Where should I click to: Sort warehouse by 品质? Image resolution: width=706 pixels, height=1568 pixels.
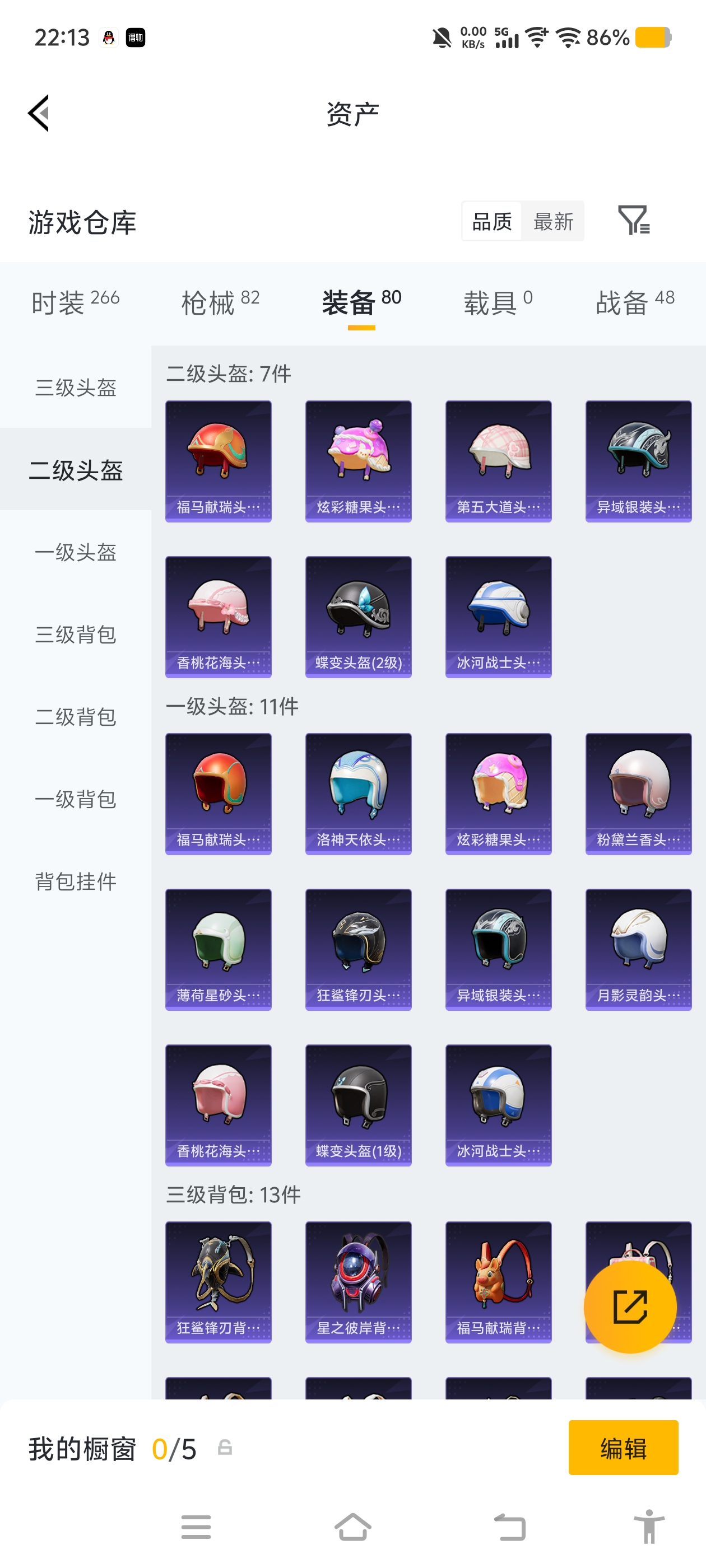coord(491,222)
